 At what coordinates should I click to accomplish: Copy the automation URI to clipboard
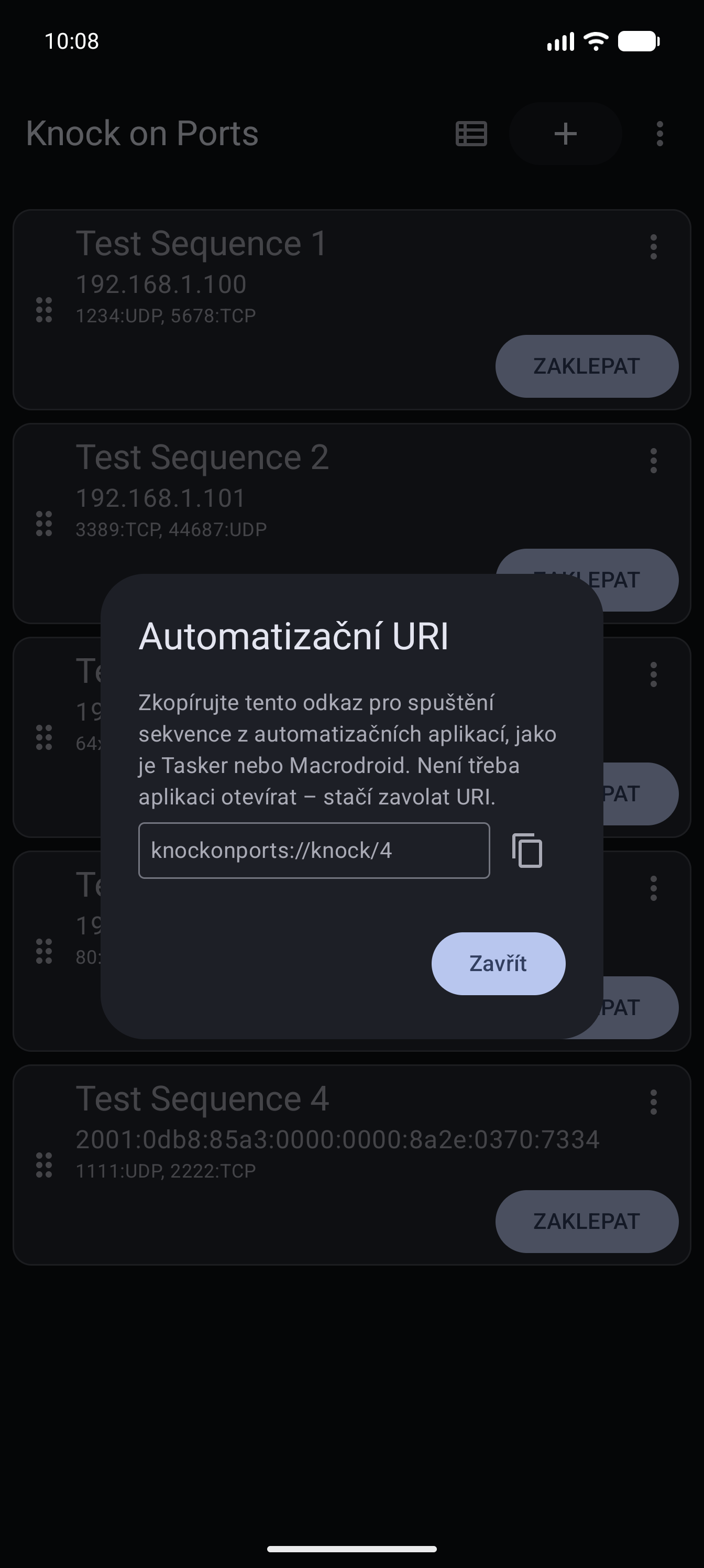pyautogui.click(x=527, y=851)
